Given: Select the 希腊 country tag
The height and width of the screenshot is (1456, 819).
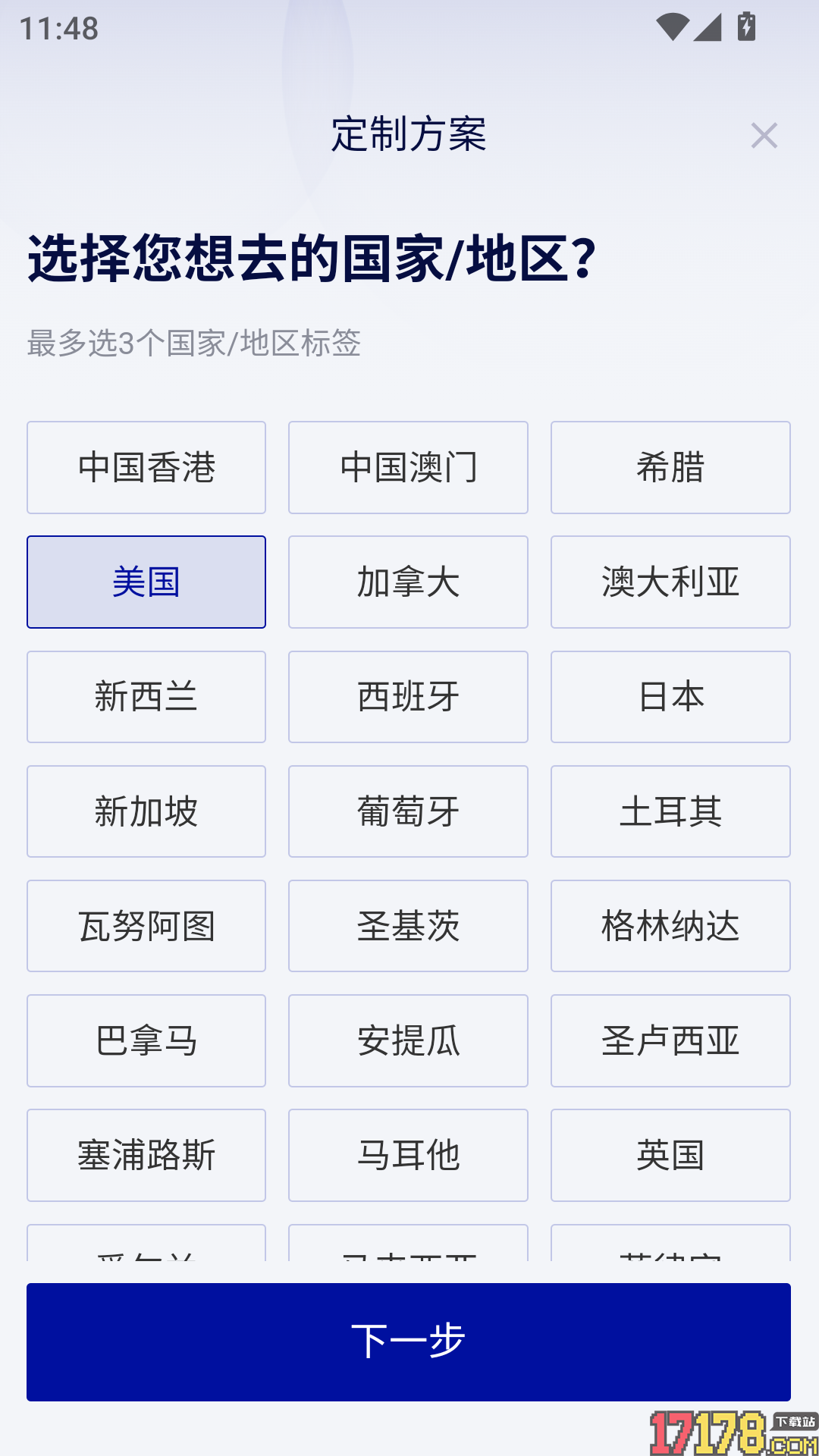Looking at the screenshot, I should click(x=670, y=467).
